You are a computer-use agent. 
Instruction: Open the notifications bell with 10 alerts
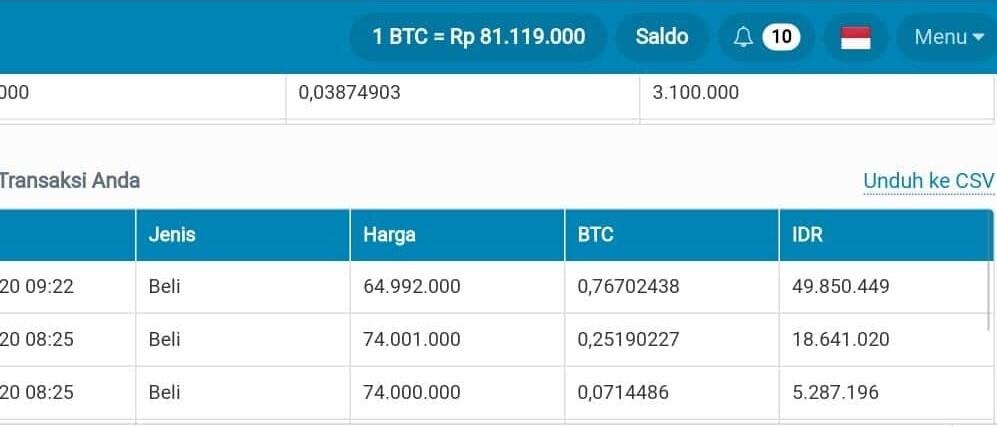[765, 38]
